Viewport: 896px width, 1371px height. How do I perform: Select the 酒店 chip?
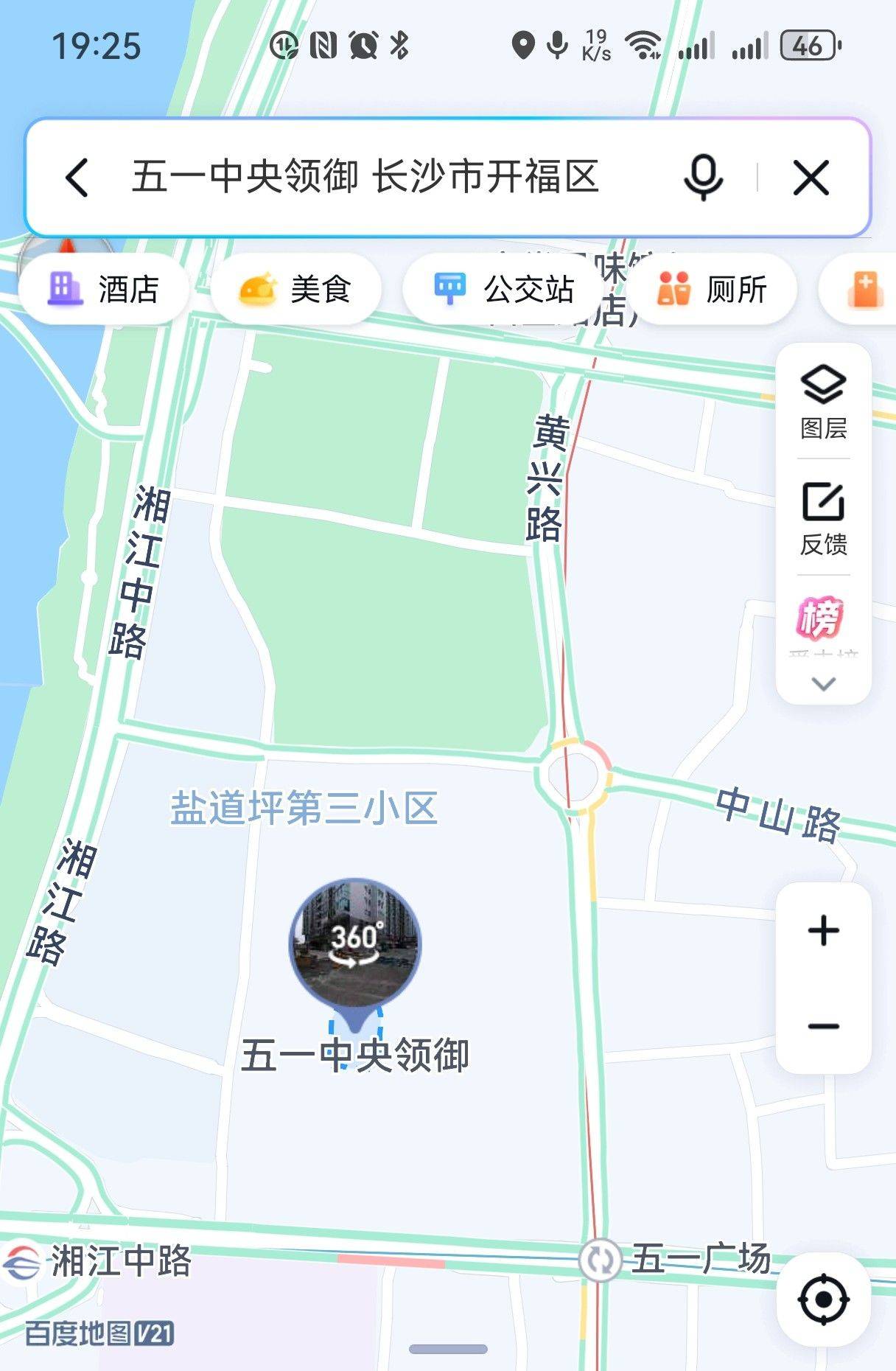[104, 289]
